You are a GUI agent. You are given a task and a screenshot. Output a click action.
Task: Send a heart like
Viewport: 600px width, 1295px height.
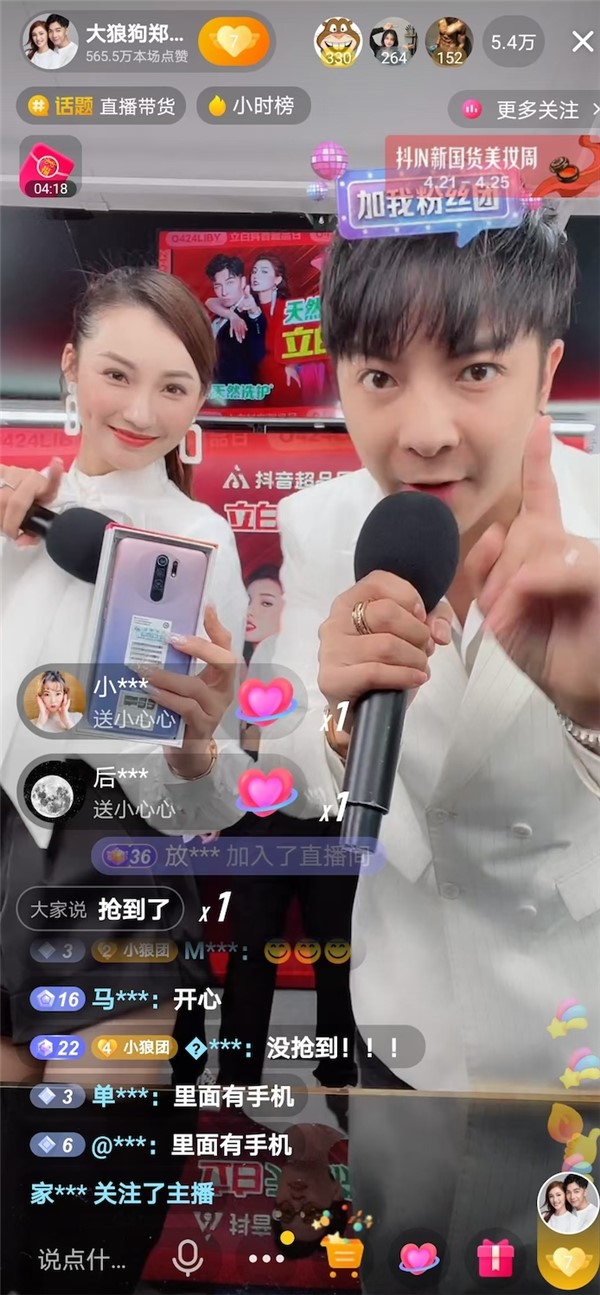coord(418,1257)
